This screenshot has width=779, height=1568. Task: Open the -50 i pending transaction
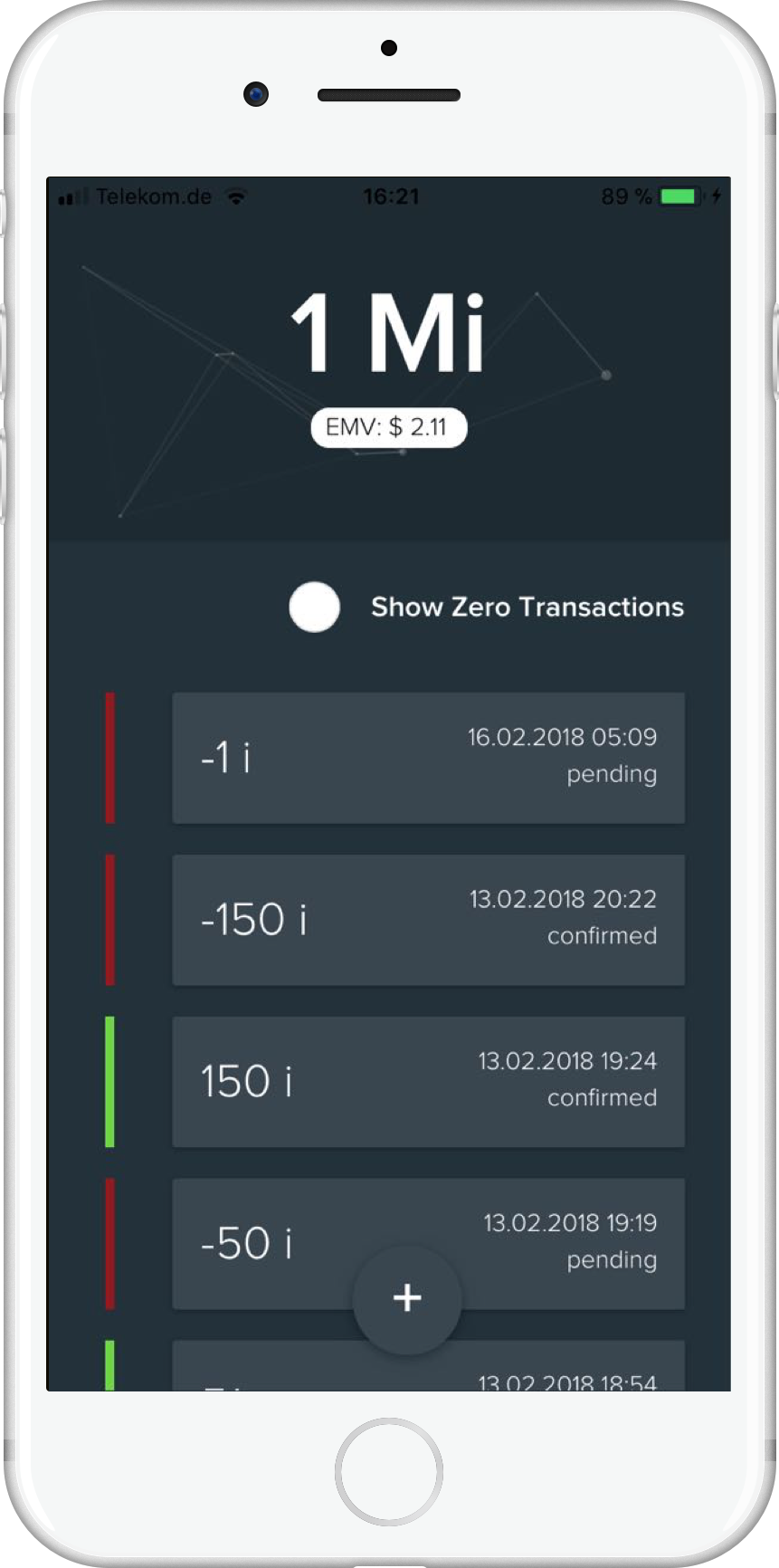coord(428,1244)
